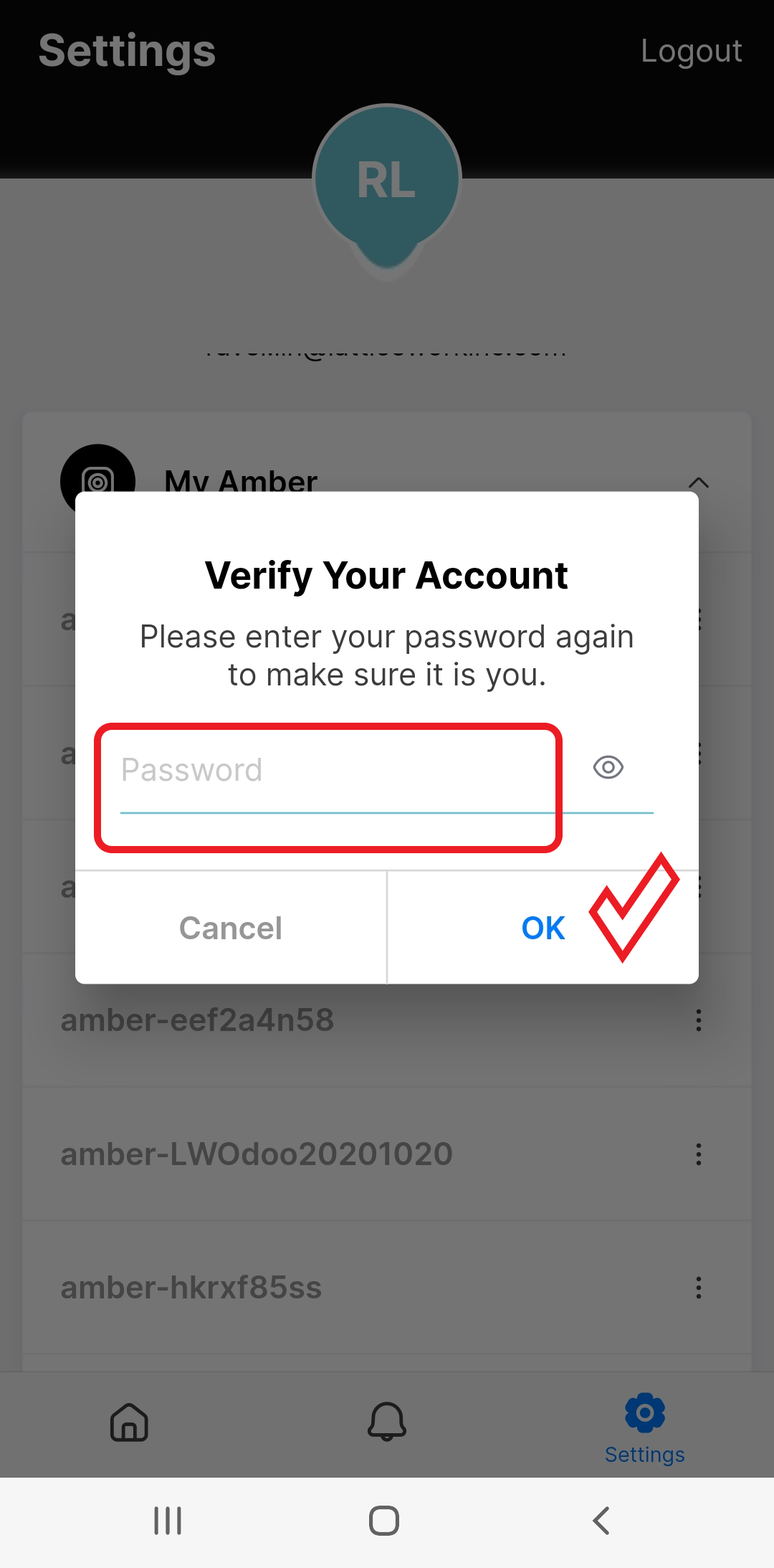Image resolution: width=774 pixels, height=1568 pixels.
Task: Open recent apps from the navigation bar
Action: coord(168,1520)
